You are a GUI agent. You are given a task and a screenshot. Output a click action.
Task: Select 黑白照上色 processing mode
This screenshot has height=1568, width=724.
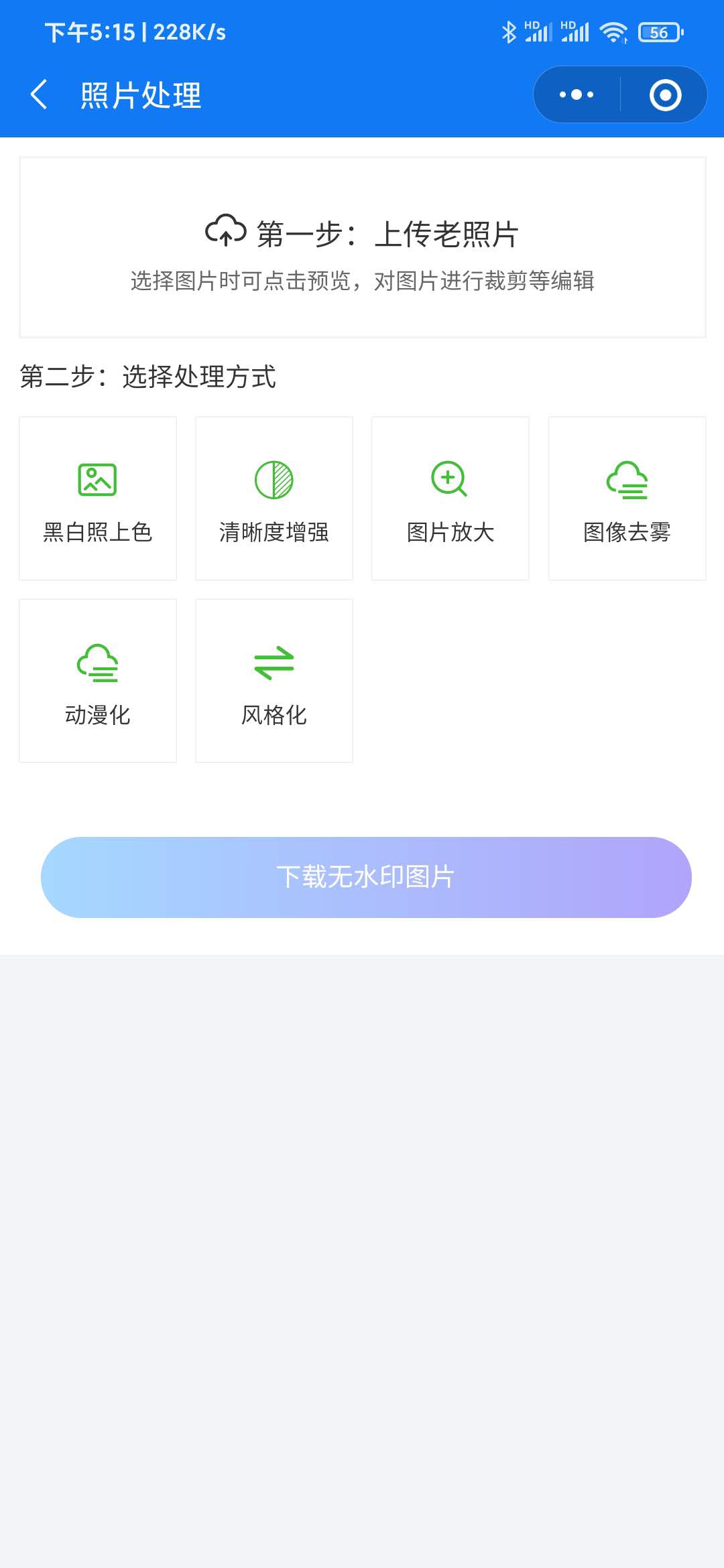coord(98,499)
